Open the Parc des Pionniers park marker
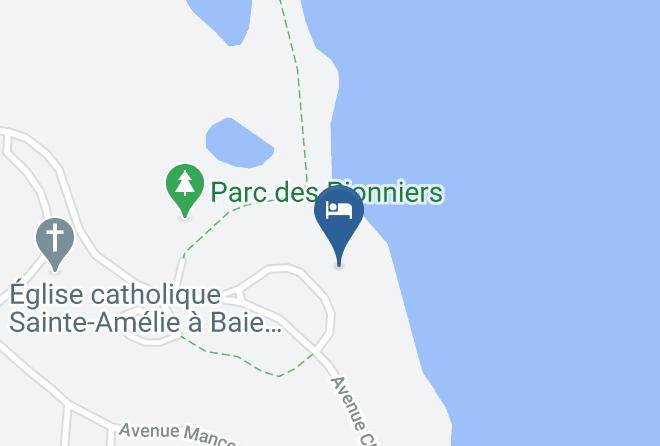Viewport: 660px width, 446px height. 185,186
